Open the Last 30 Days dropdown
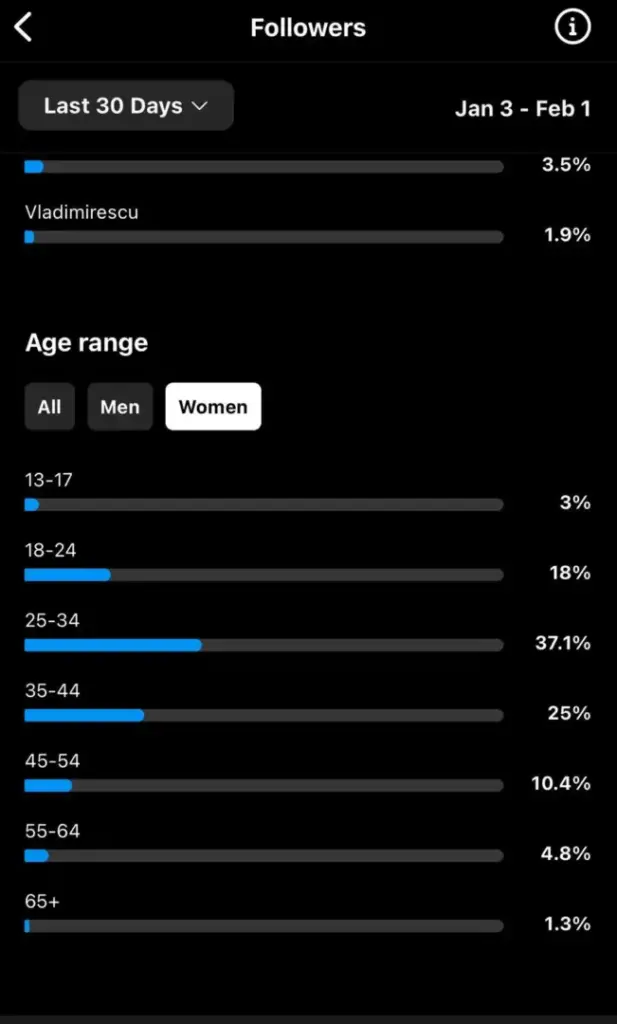The width and height of the screenshot is (617, 1024). pyautogui.click(x=126, y=106)
